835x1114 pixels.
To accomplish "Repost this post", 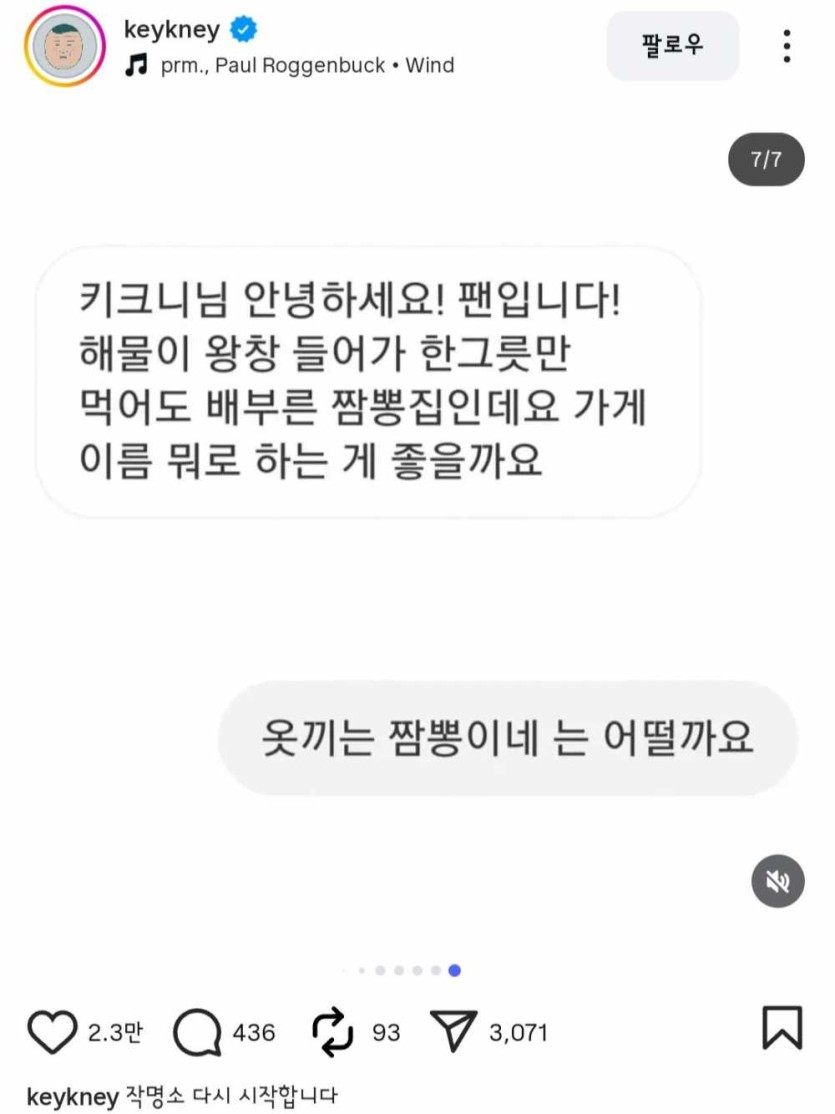I will coord(333,1032).
